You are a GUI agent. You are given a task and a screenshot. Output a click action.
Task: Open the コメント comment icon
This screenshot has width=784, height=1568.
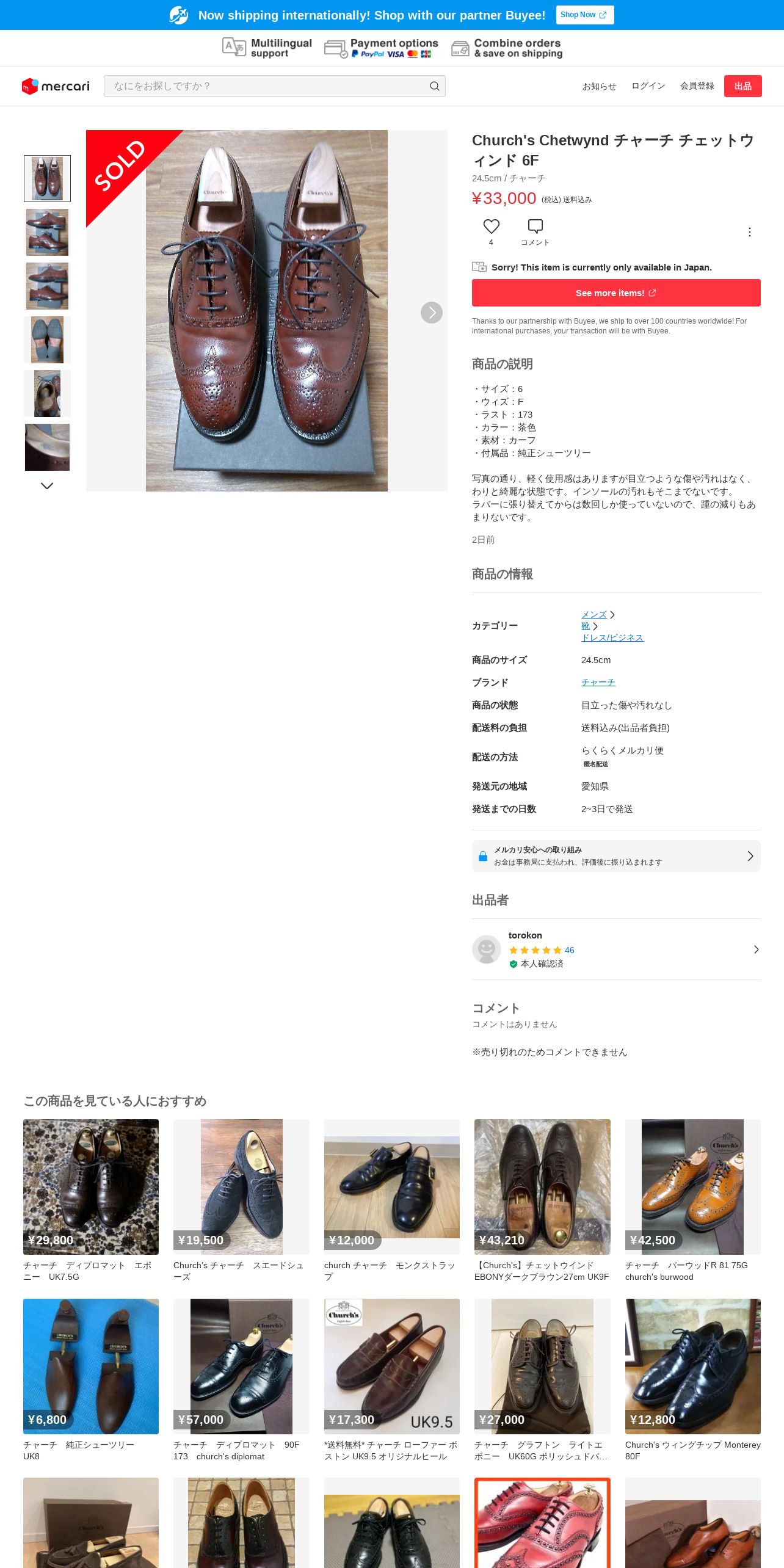(x=535, y=227)
